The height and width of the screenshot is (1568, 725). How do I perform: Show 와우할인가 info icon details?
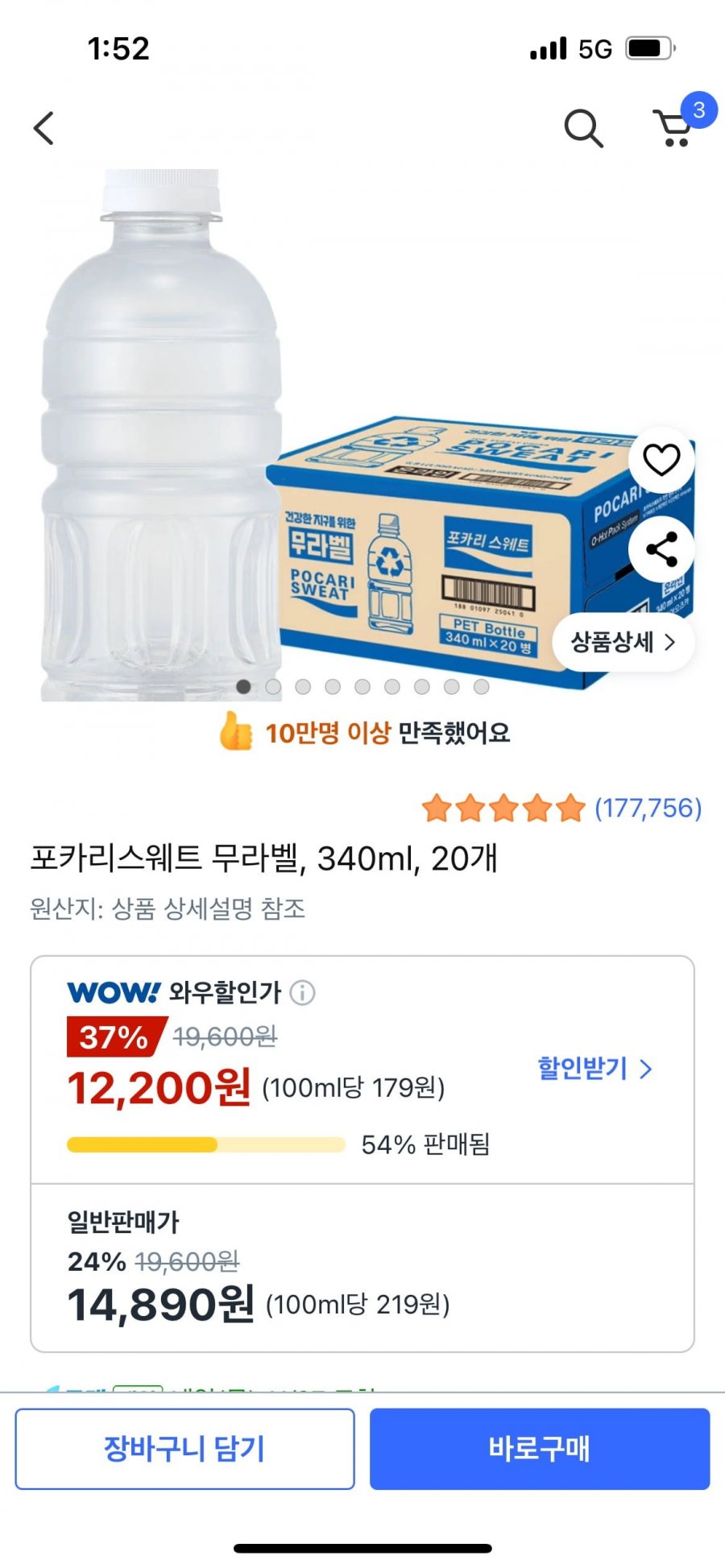coord(302,992)
